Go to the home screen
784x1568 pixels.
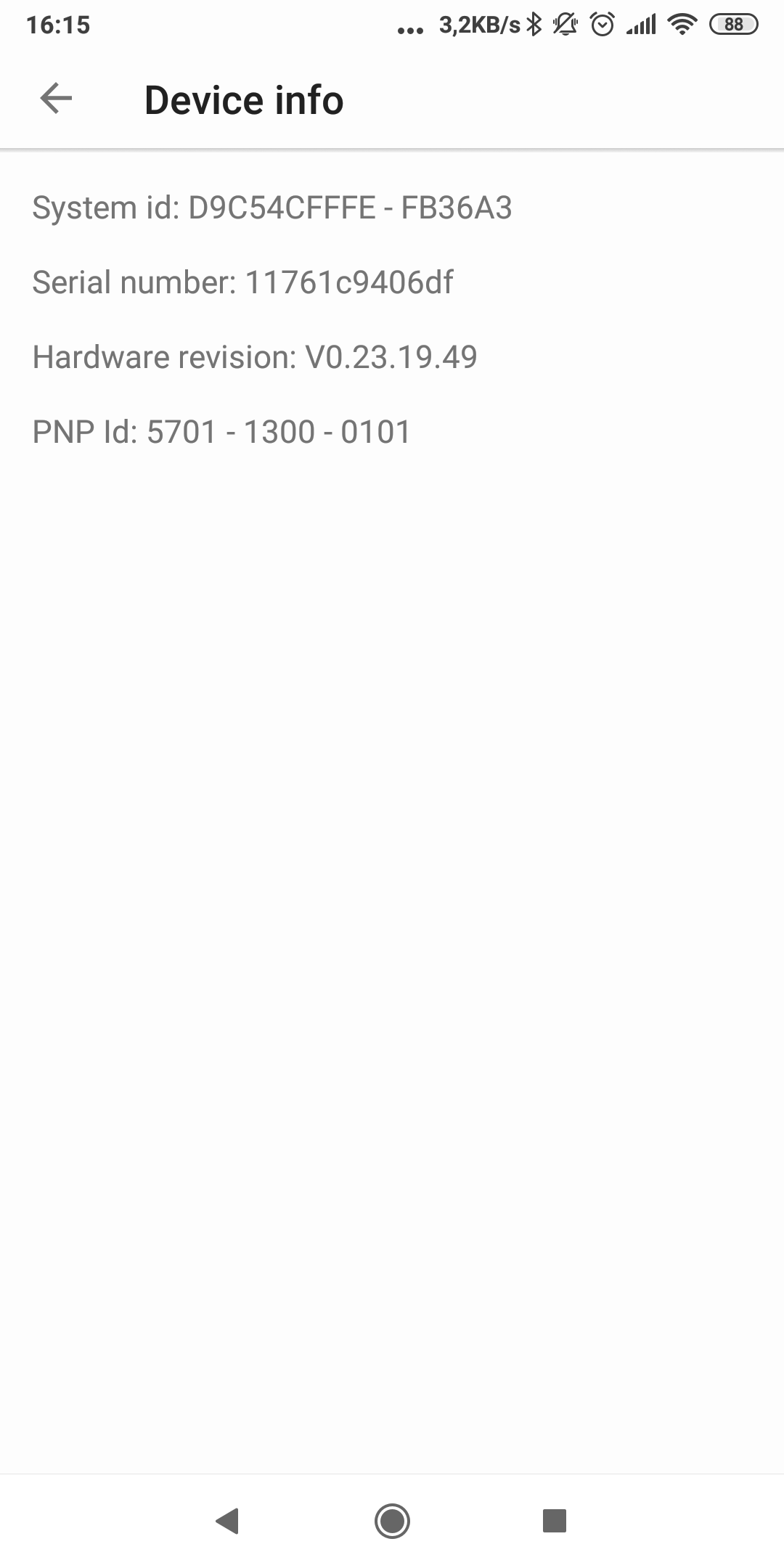(392, 1520)
